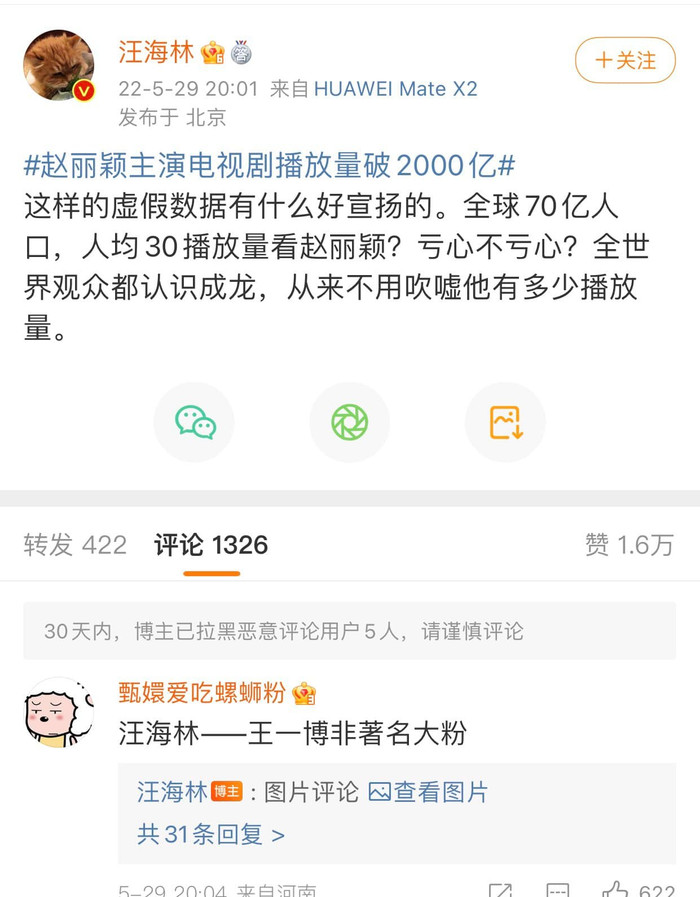
Task: Share post to WeChat Moments
Action: point(350,422)
